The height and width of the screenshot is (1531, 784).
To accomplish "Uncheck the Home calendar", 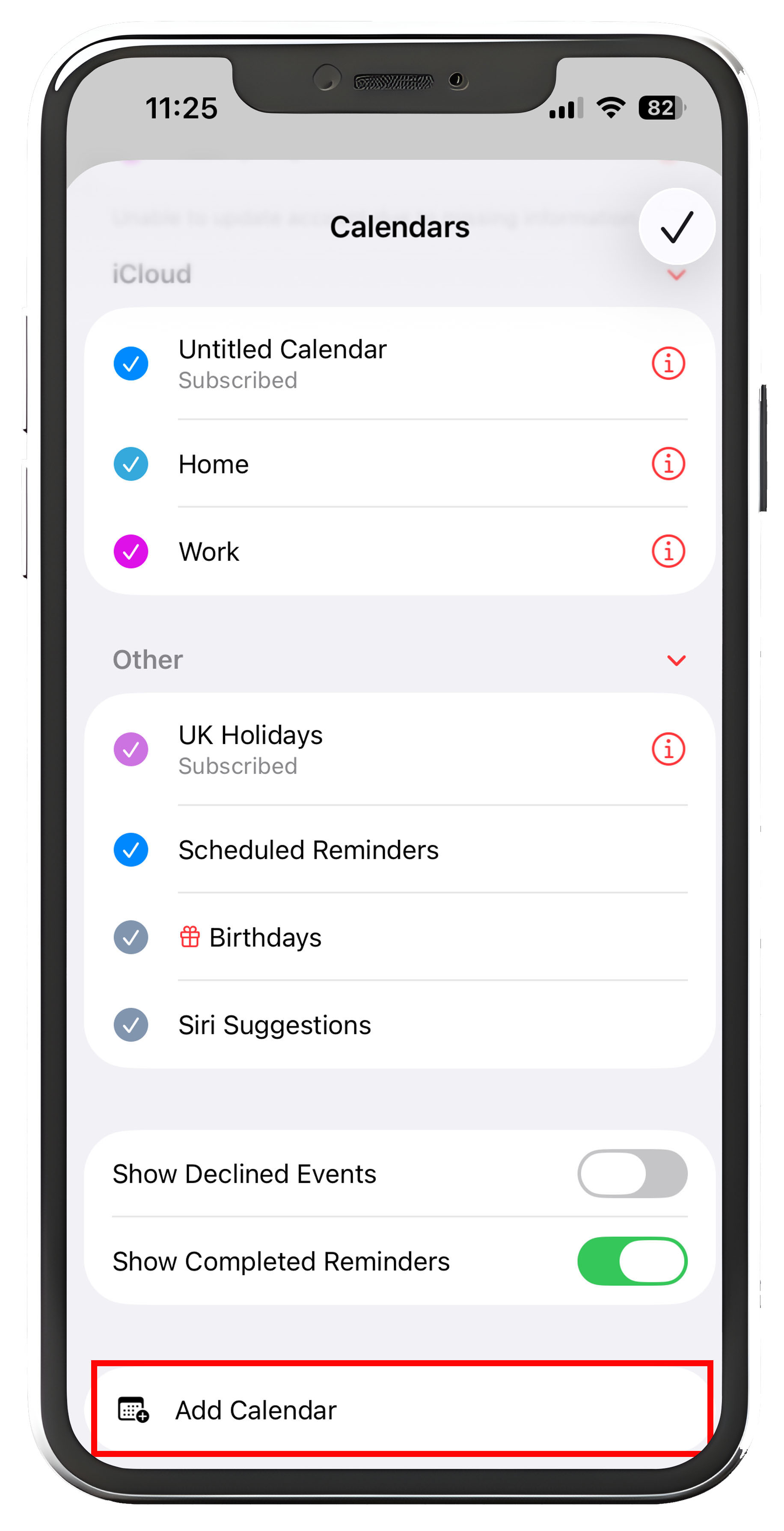I will point(131,464).
